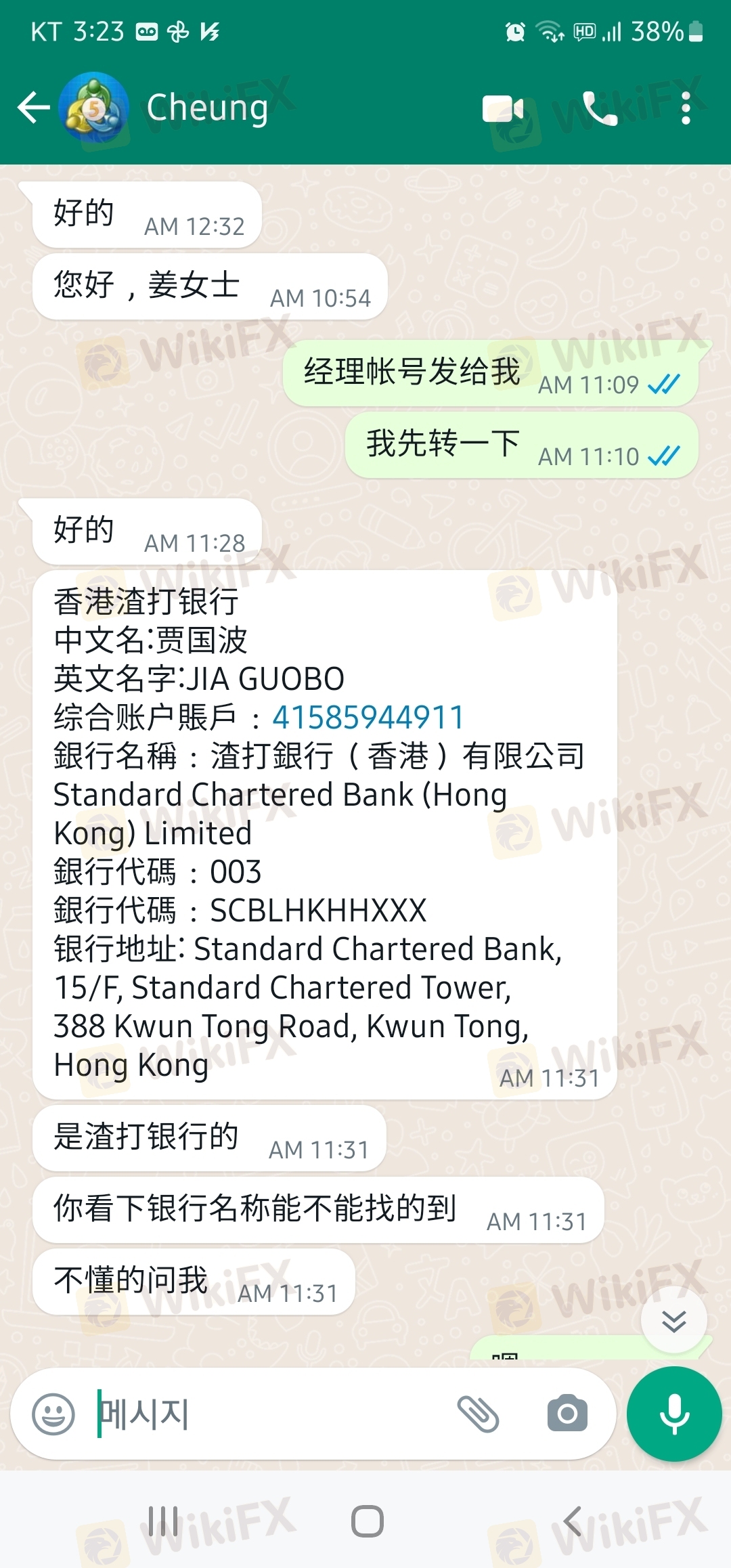
Task: Open the chat overflow menu
Action: pyautogui.click(x=686, y=108)
